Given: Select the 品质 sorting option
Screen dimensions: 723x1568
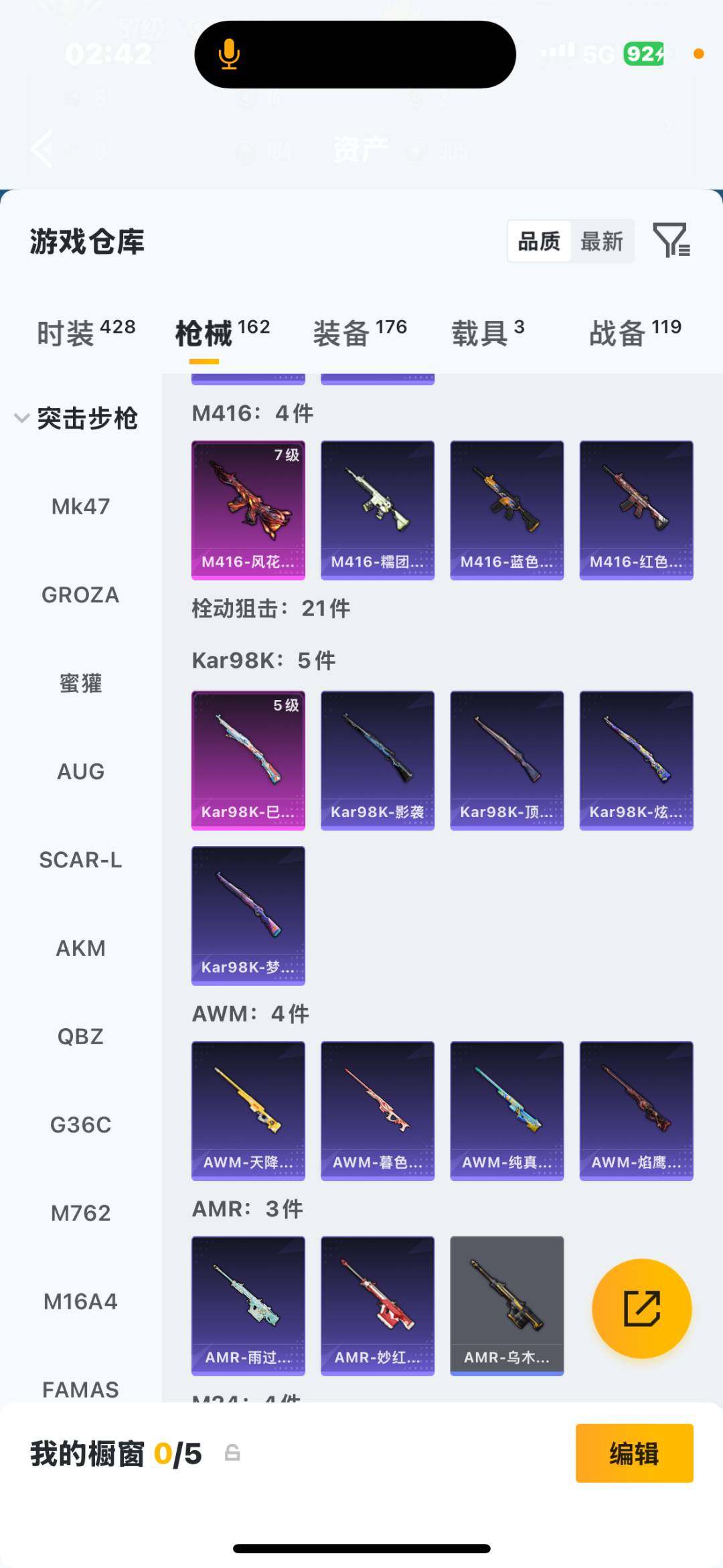Looking at the screenshot, I should click(540, 242).
